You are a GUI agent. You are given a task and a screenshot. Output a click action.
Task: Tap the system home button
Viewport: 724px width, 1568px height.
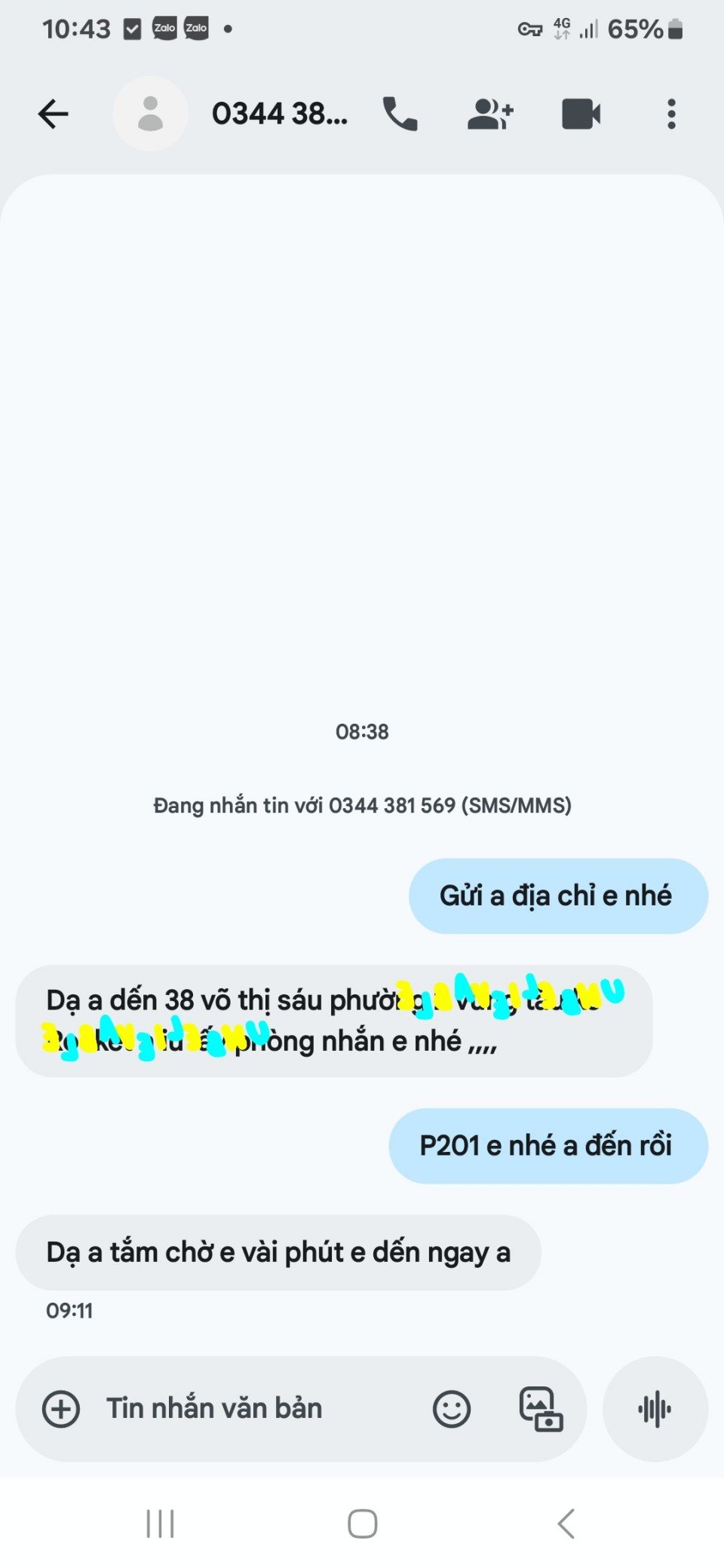click(x=362, y=1524)
